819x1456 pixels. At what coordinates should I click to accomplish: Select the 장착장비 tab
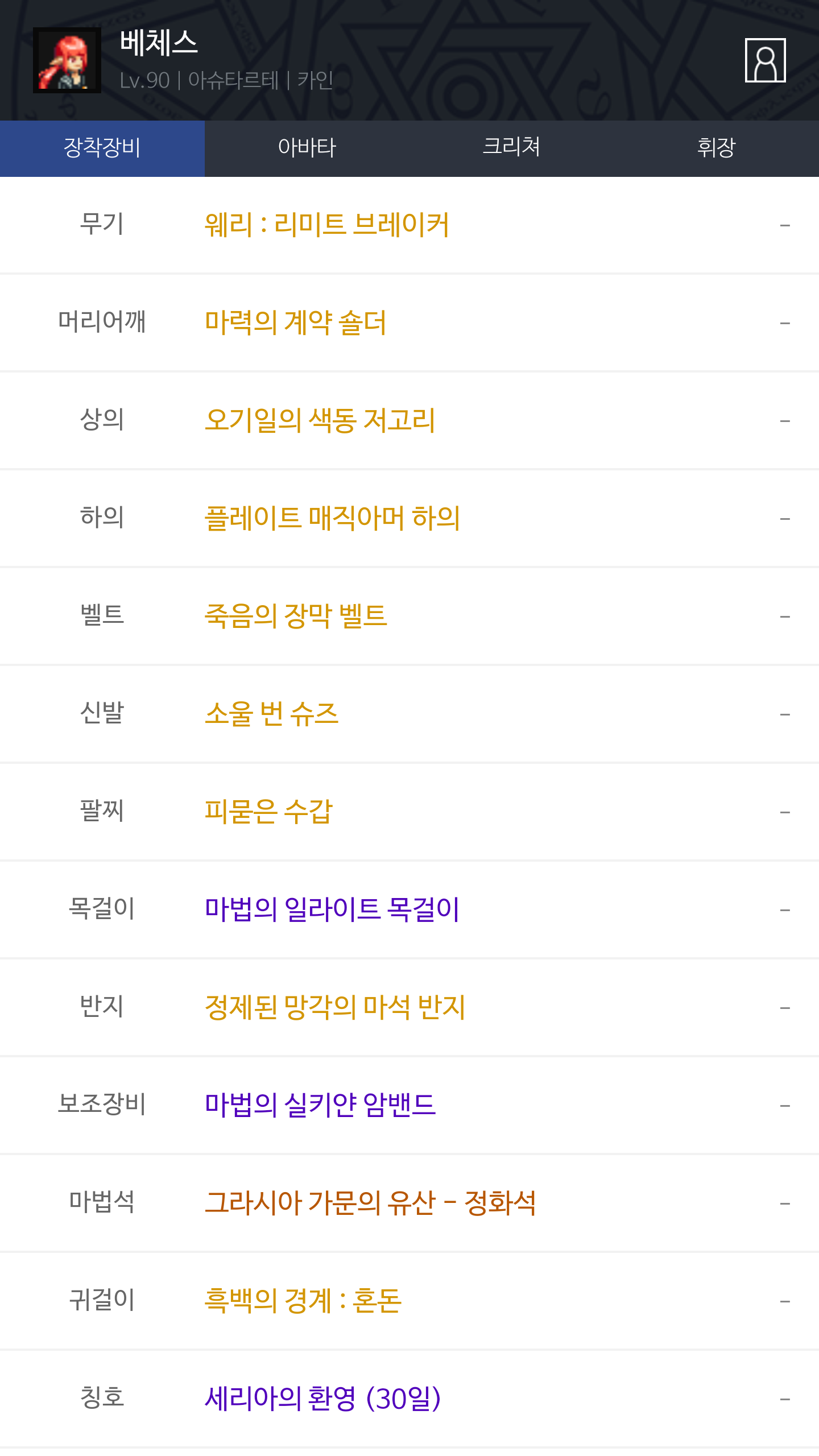[102, 148]
